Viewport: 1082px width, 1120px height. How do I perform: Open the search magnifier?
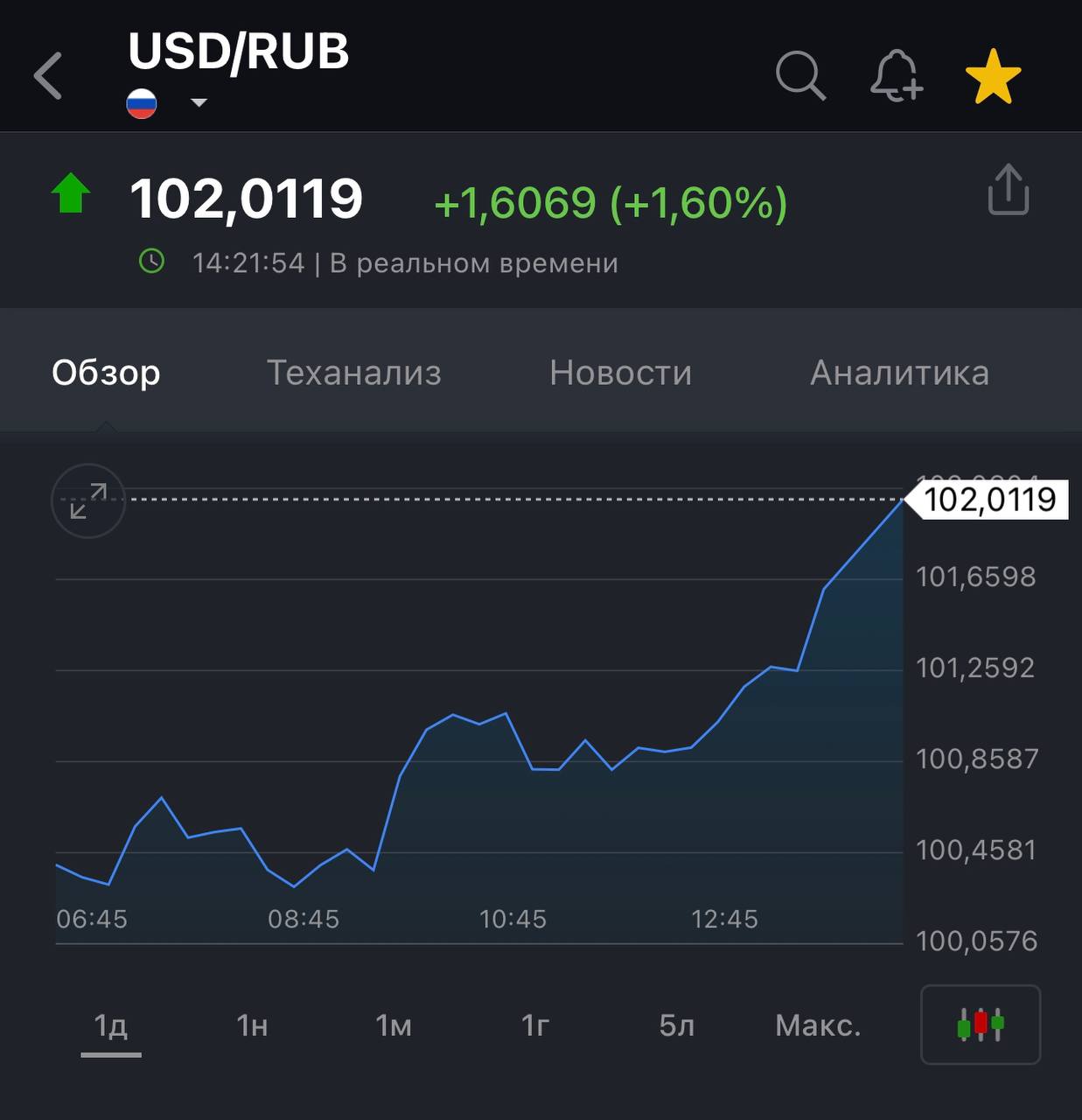[x=800, y=76]
